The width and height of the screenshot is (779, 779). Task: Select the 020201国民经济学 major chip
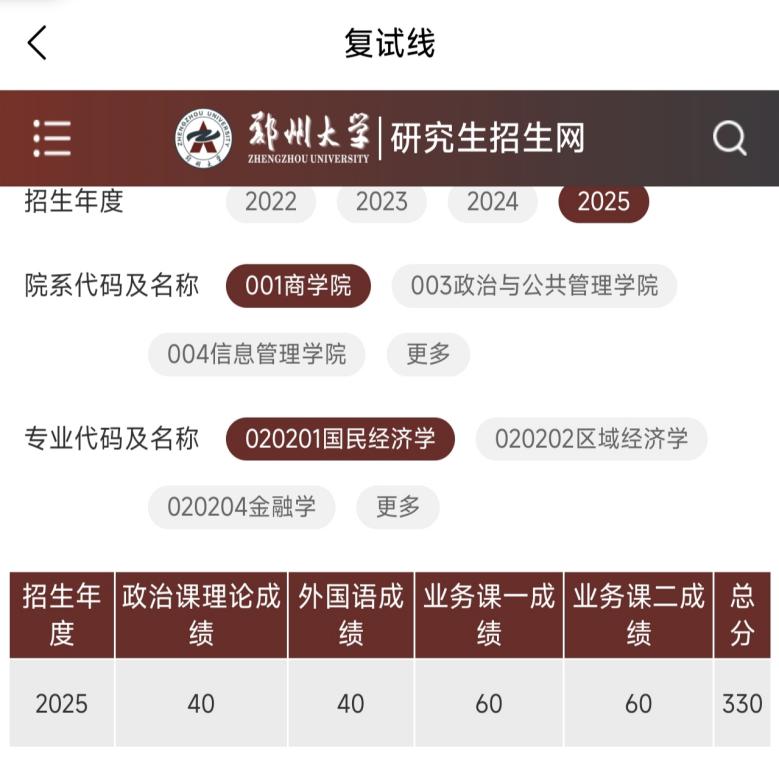point(340,439)
